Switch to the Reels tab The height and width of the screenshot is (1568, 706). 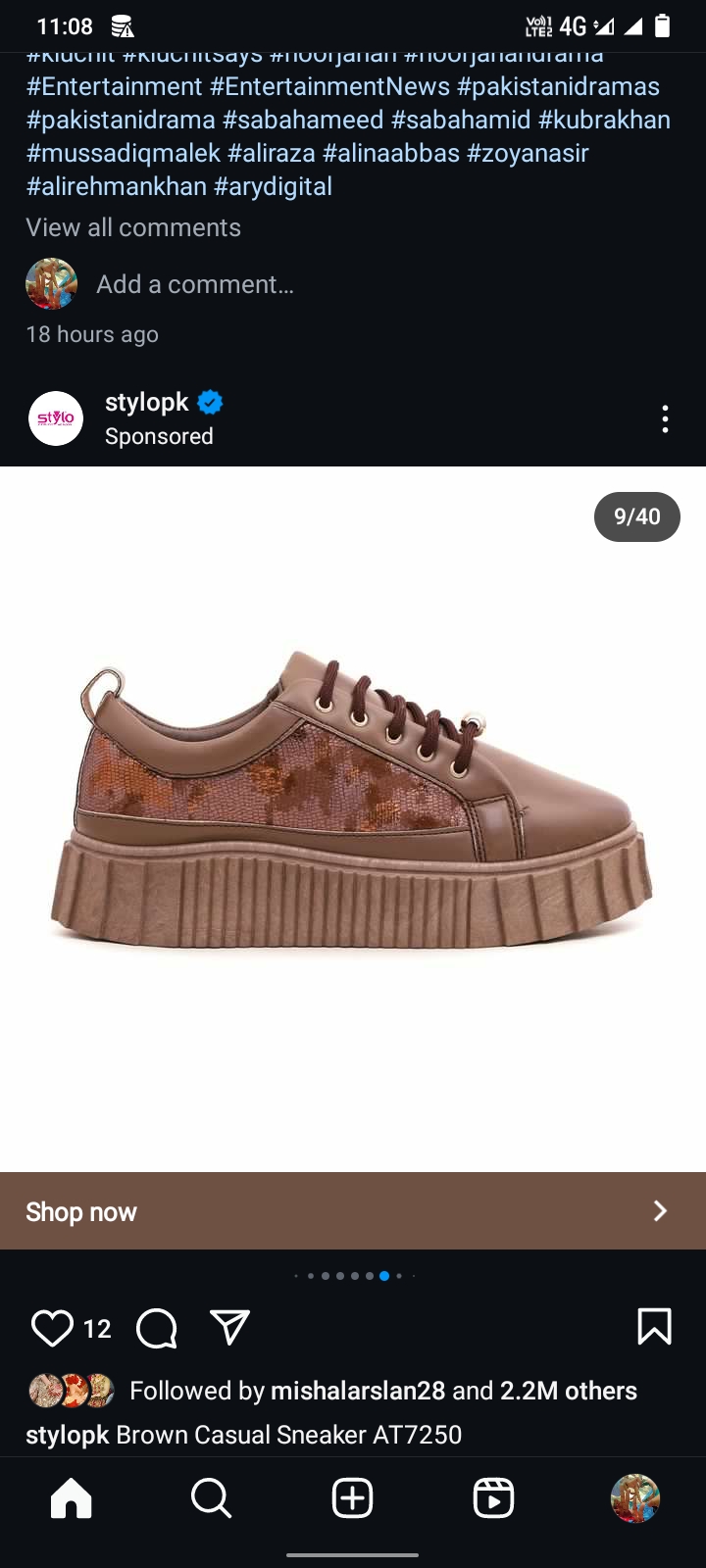coord(493,1498)
